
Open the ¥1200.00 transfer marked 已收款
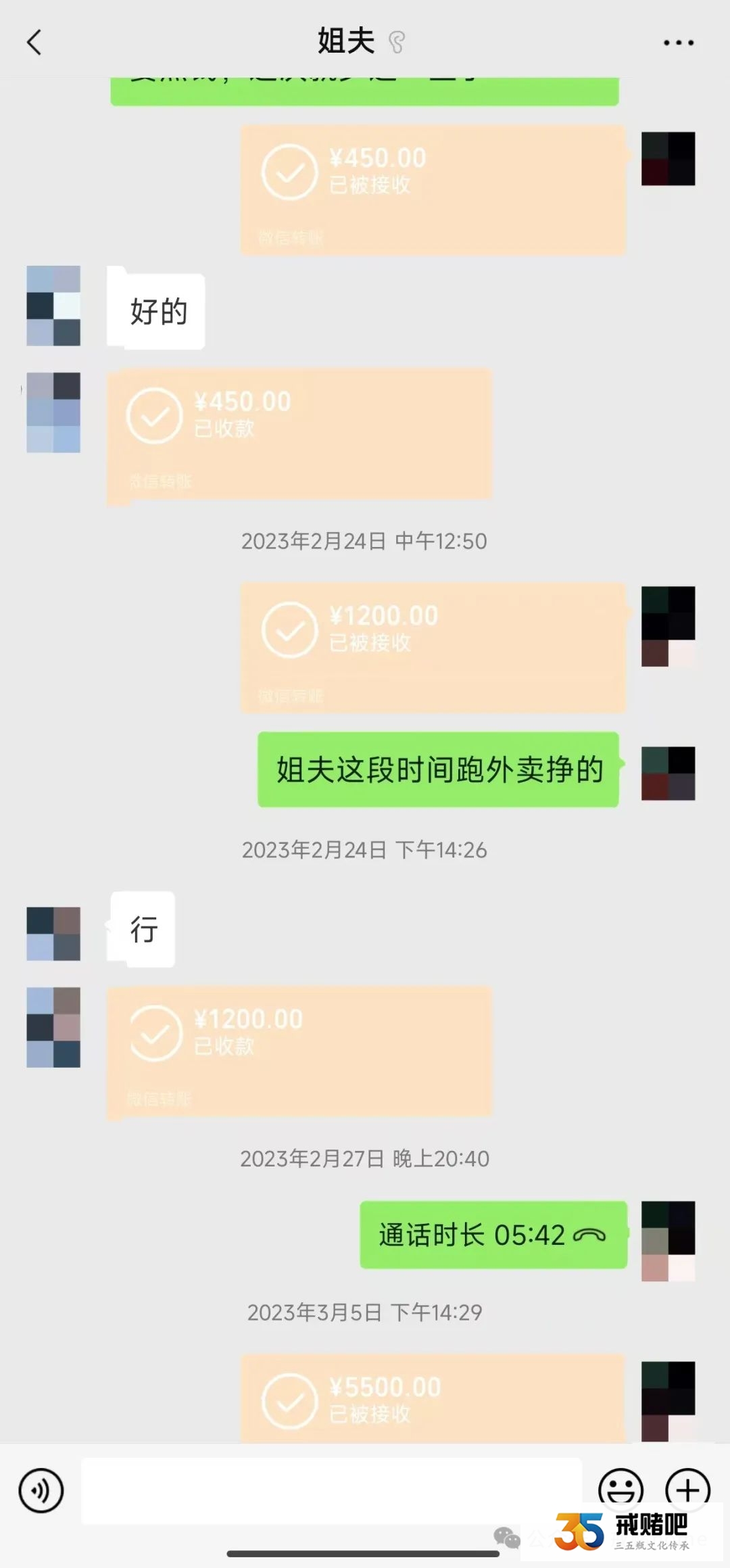click(x=299, y=1051)
